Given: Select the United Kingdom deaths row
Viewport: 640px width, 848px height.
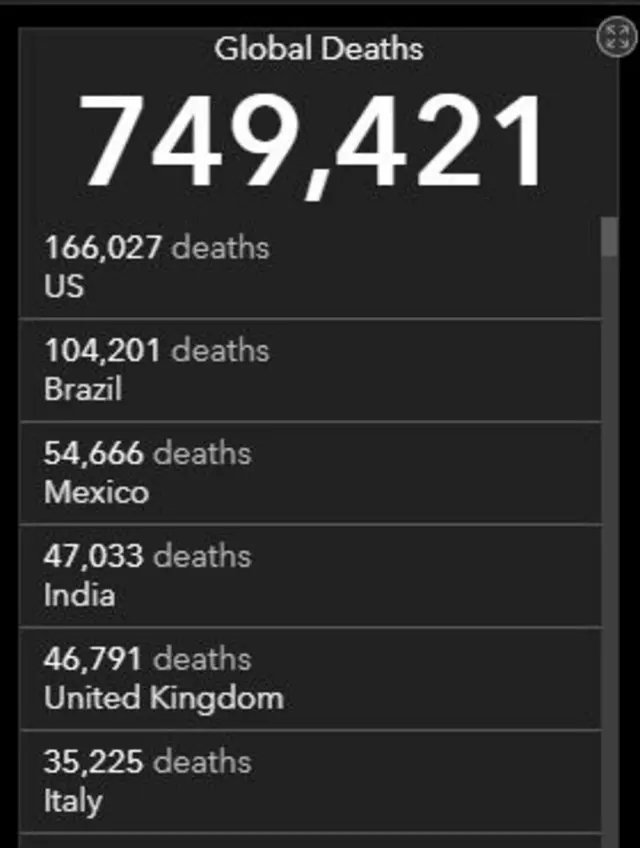Looking at the screenshot, I should click(x=310, y=679).
